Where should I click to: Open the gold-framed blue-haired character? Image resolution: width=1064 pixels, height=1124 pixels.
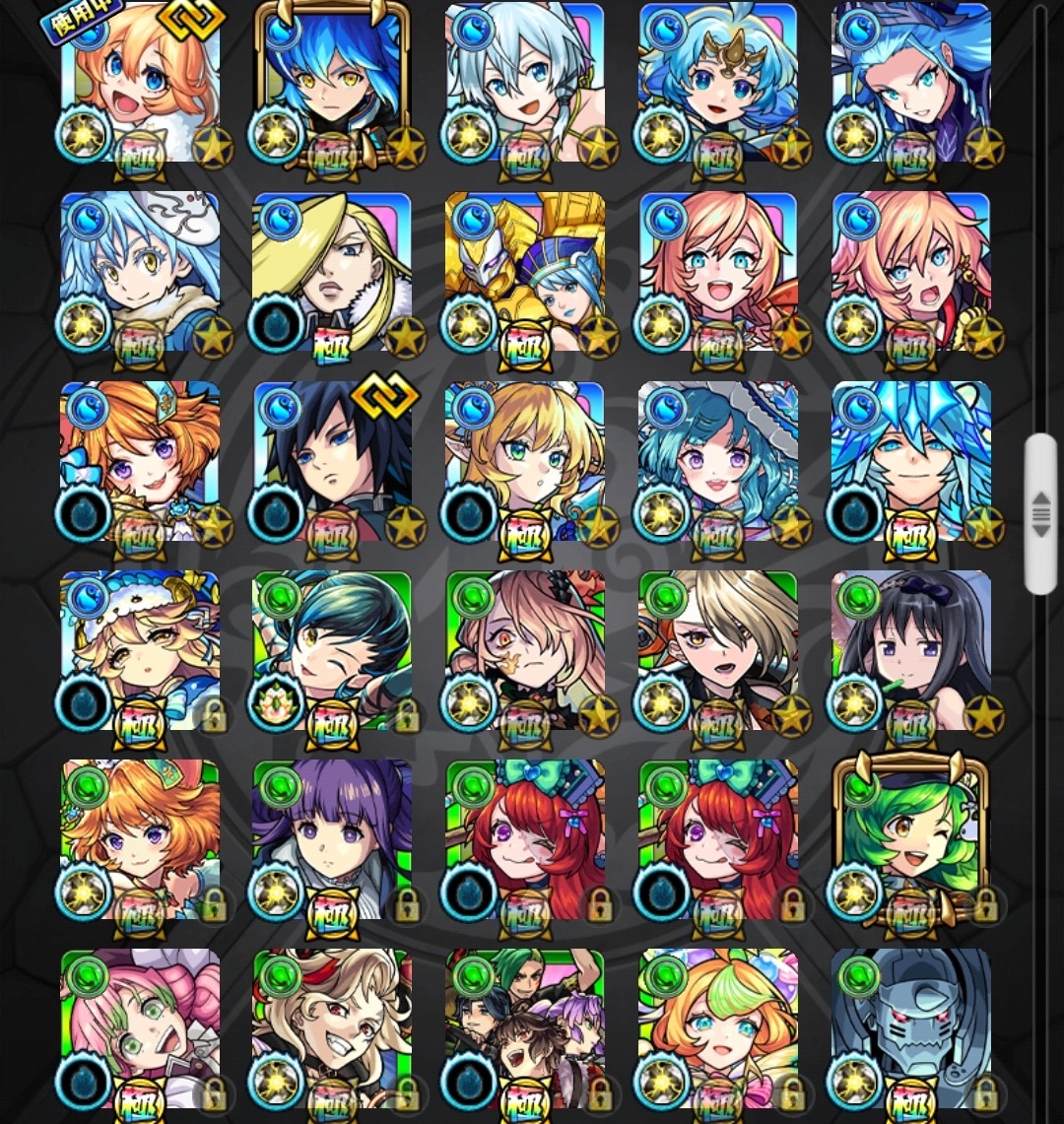click(x=332, y=84)
